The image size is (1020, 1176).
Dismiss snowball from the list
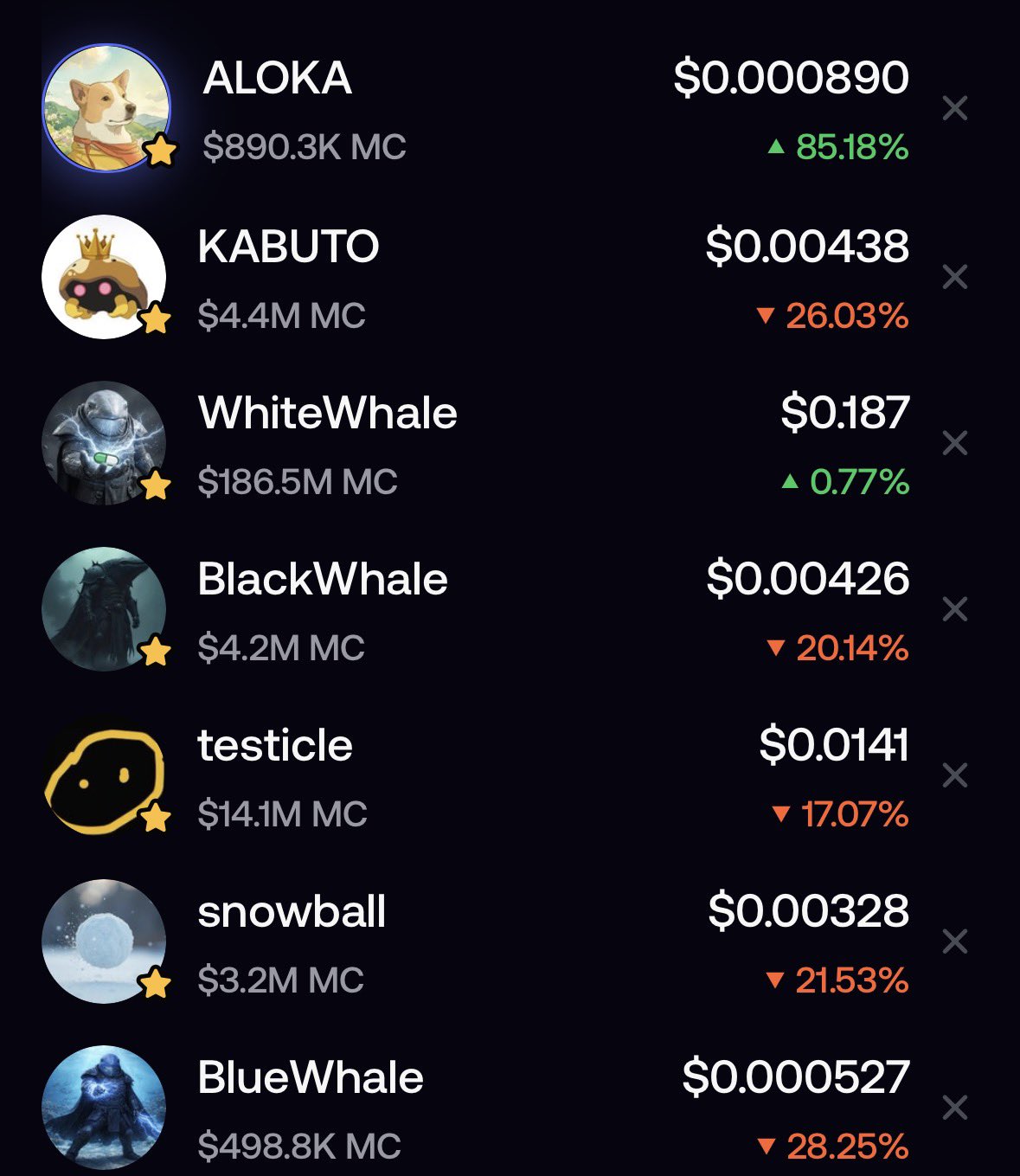(954, 941)
